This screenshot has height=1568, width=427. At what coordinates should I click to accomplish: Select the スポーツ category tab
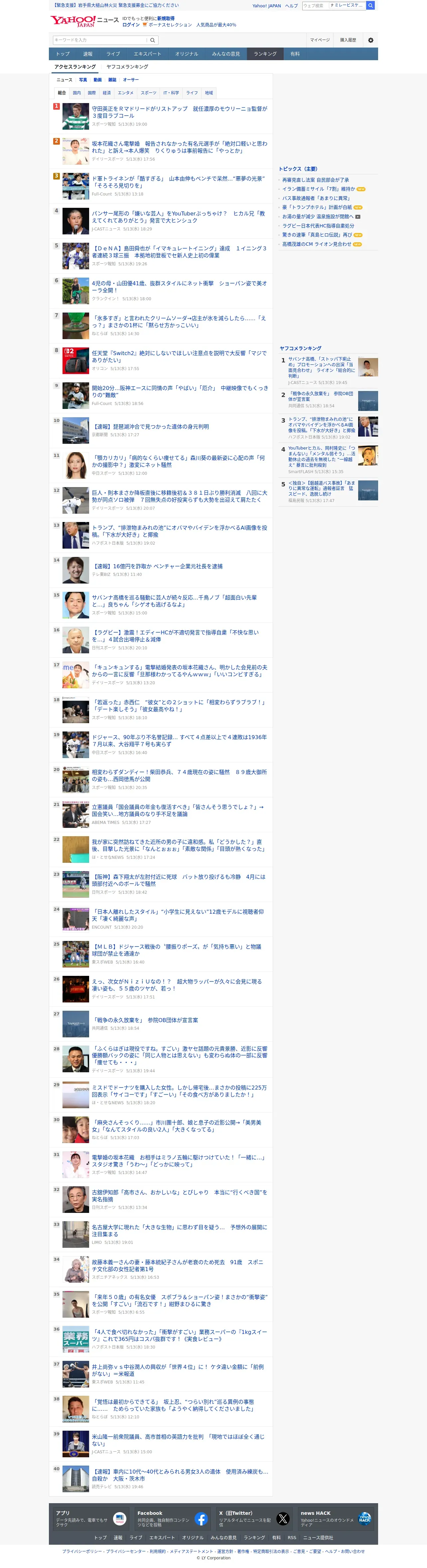coord(149,93)
